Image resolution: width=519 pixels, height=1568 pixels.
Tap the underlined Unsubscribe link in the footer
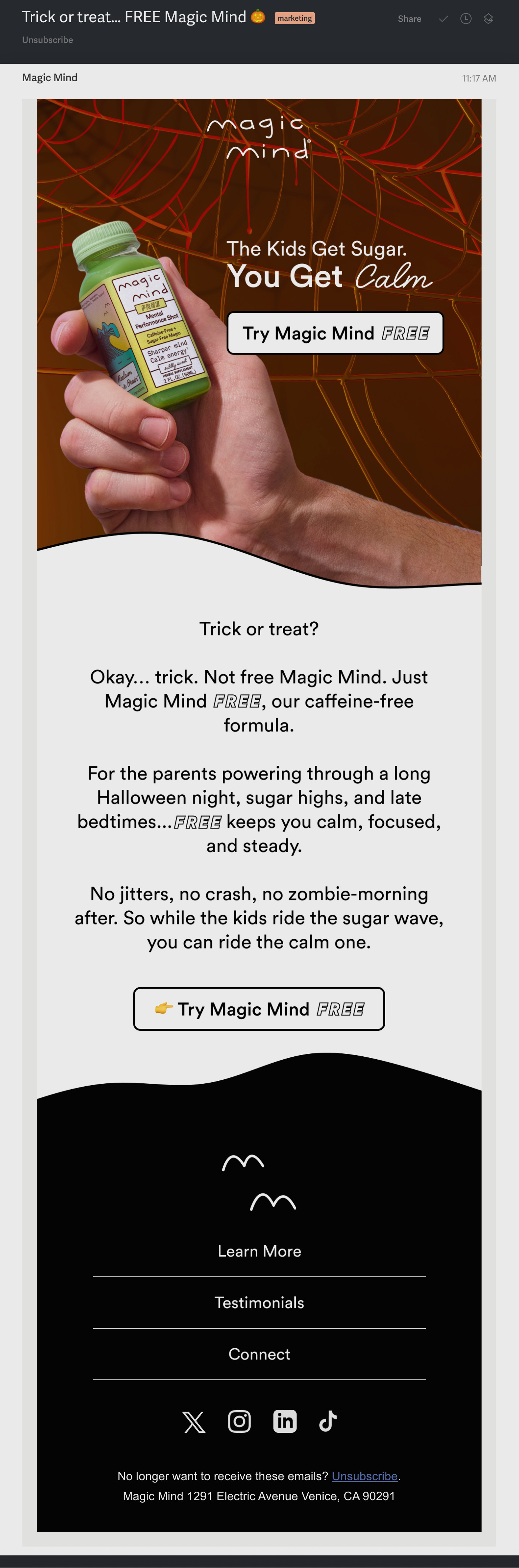364,1476
